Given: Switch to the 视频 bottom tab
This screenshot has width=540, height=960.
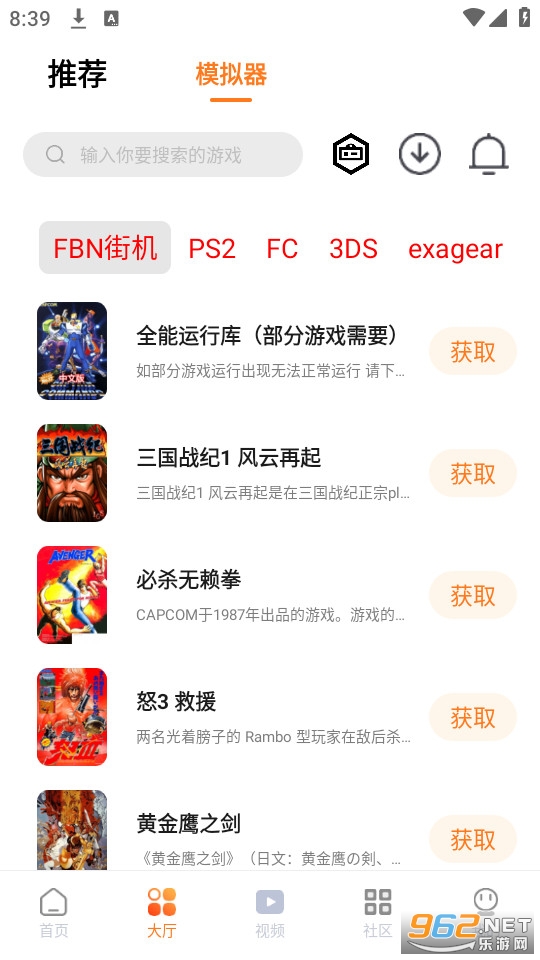Looking at the screenshot, I should click(x=270, y=912).
